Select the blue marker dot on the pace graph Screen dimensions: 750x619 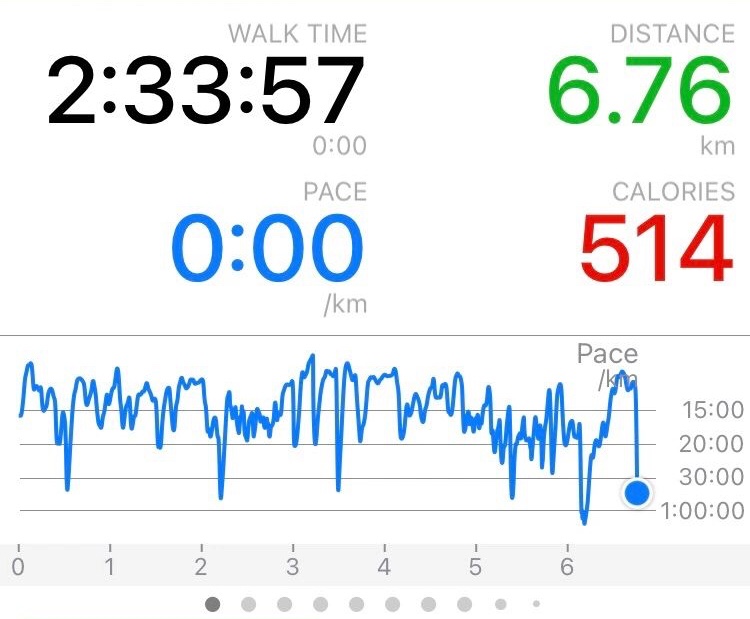[x=636, y=493]
